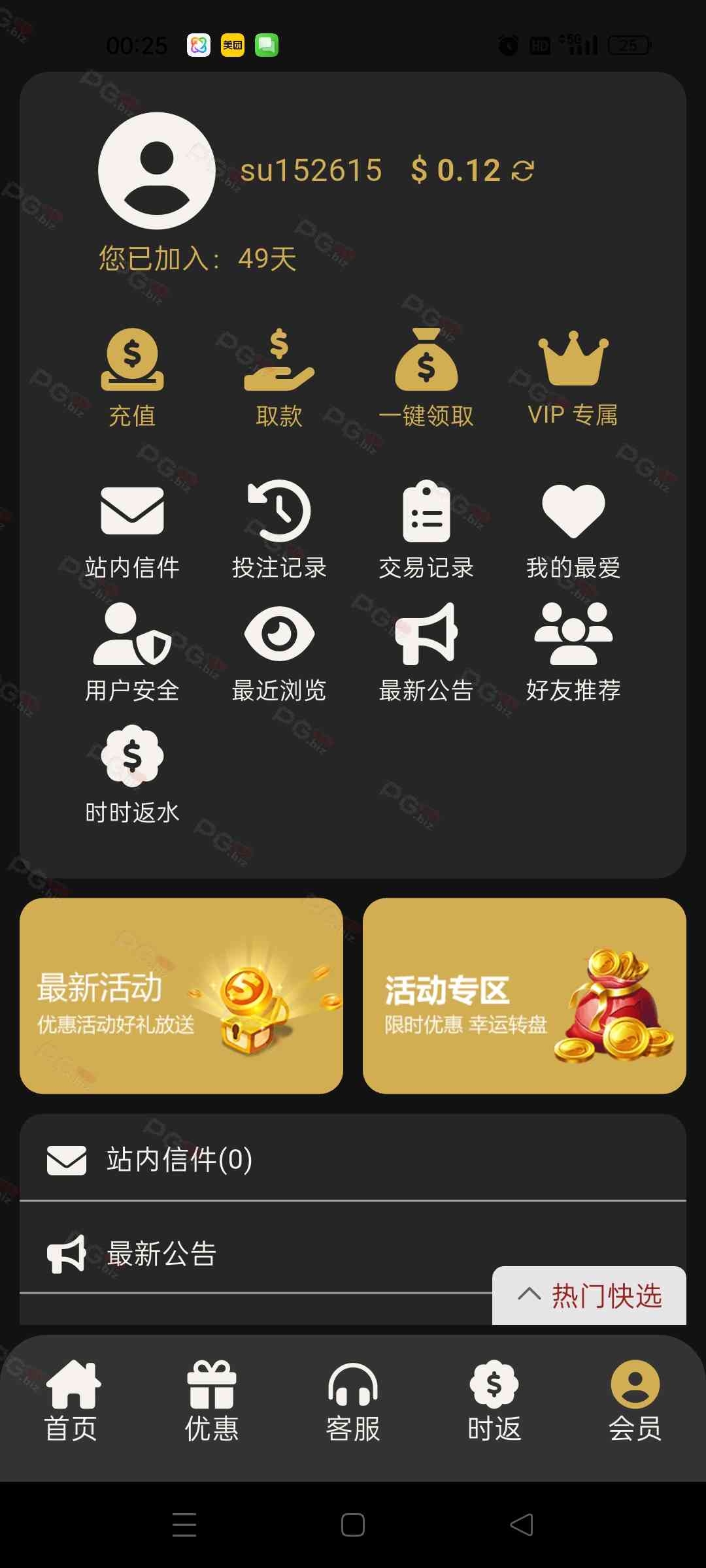Screen dimensions: 706x1568
Task: Open 我的最爱 favorites
Action: click(x=573, y=529)
